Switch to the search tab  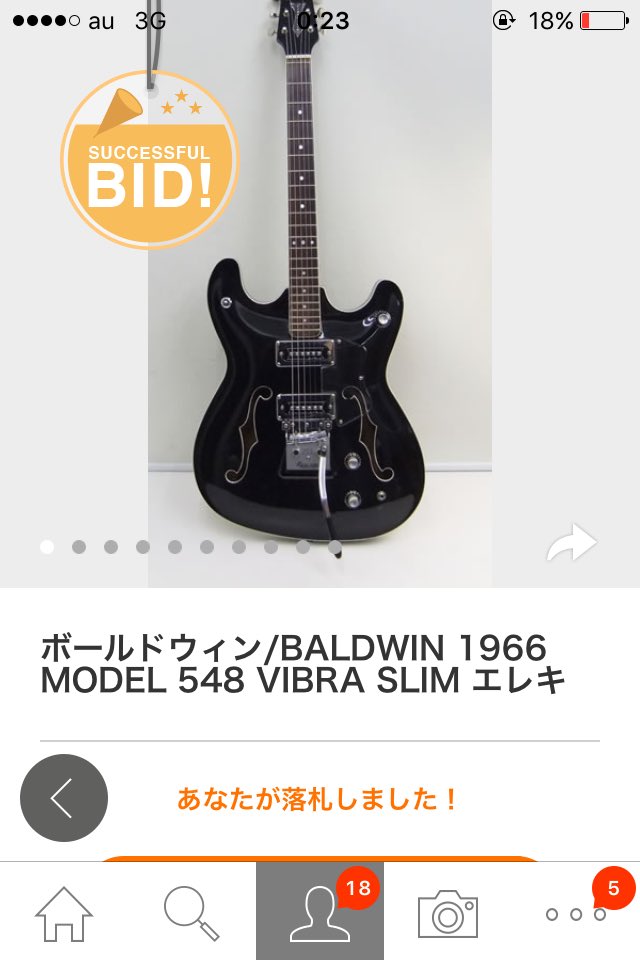coord(191,912)
